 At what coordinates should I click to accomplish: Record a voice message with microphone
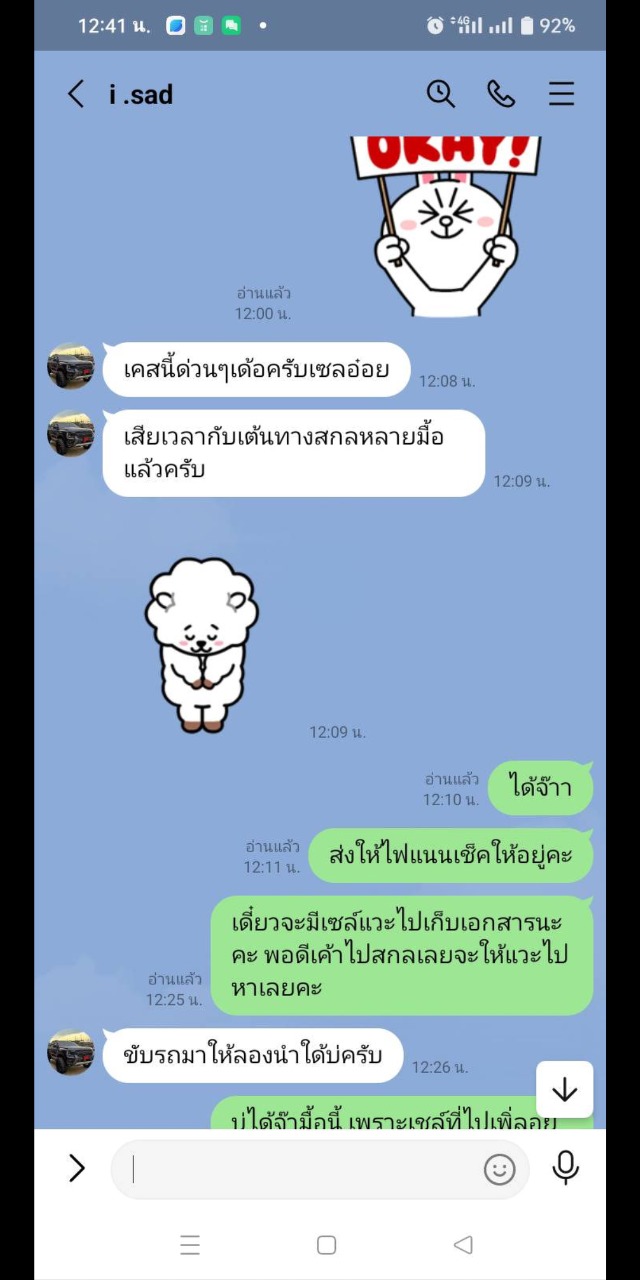click(565, 1168)
